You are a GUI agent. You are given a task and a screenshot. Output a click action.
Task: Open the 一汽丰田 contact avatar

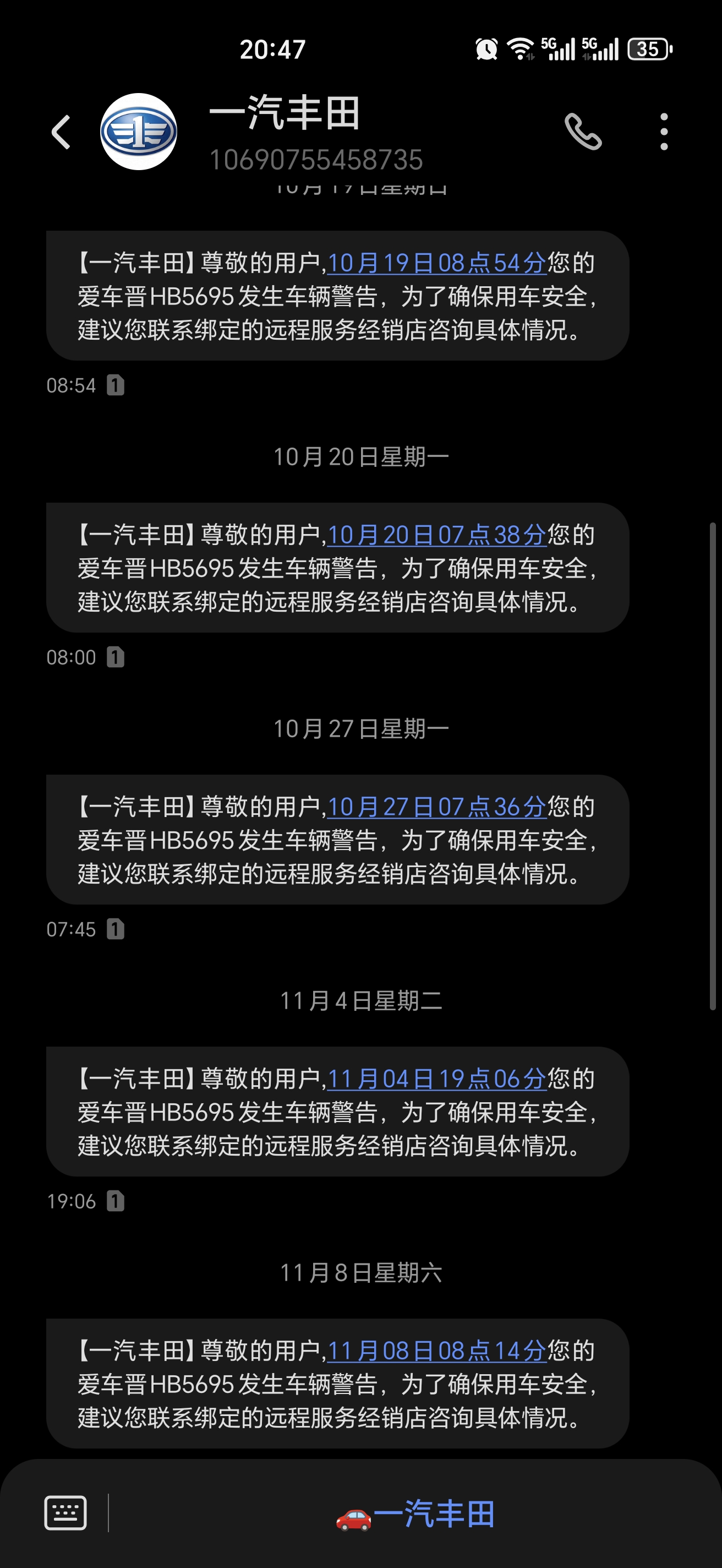pos(139,132)
